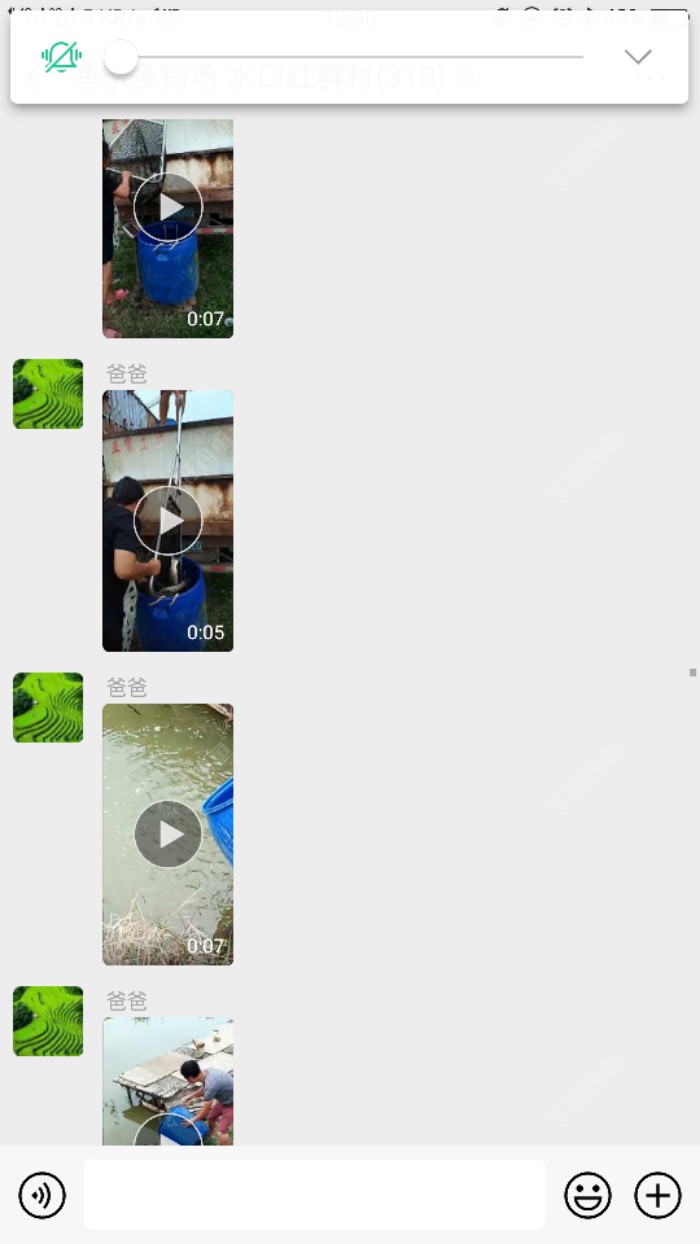
Task: Expand the volume panel chevron
Action: tap(638, 57)
